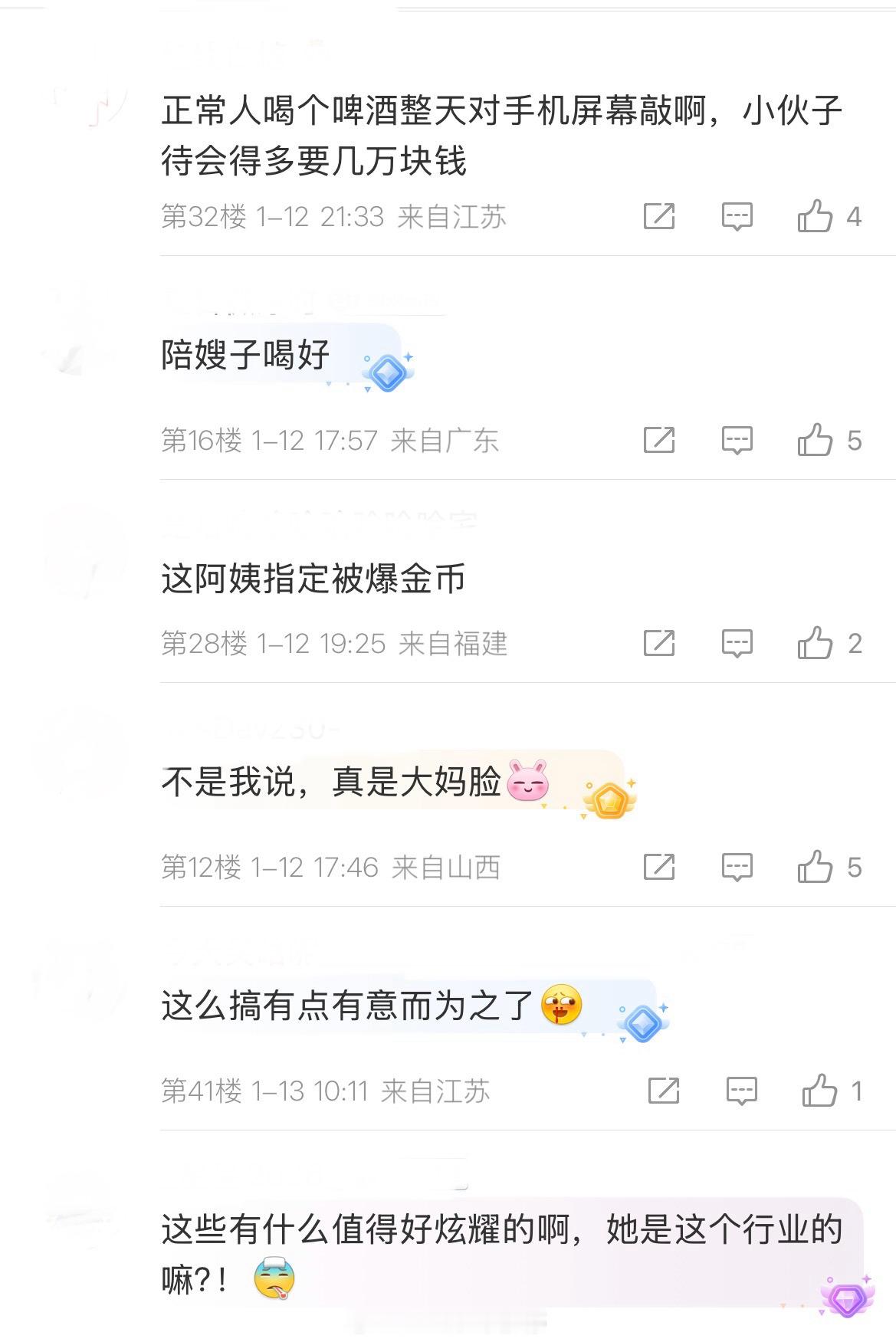Share the 第12楼 comment

click(661, 866)
